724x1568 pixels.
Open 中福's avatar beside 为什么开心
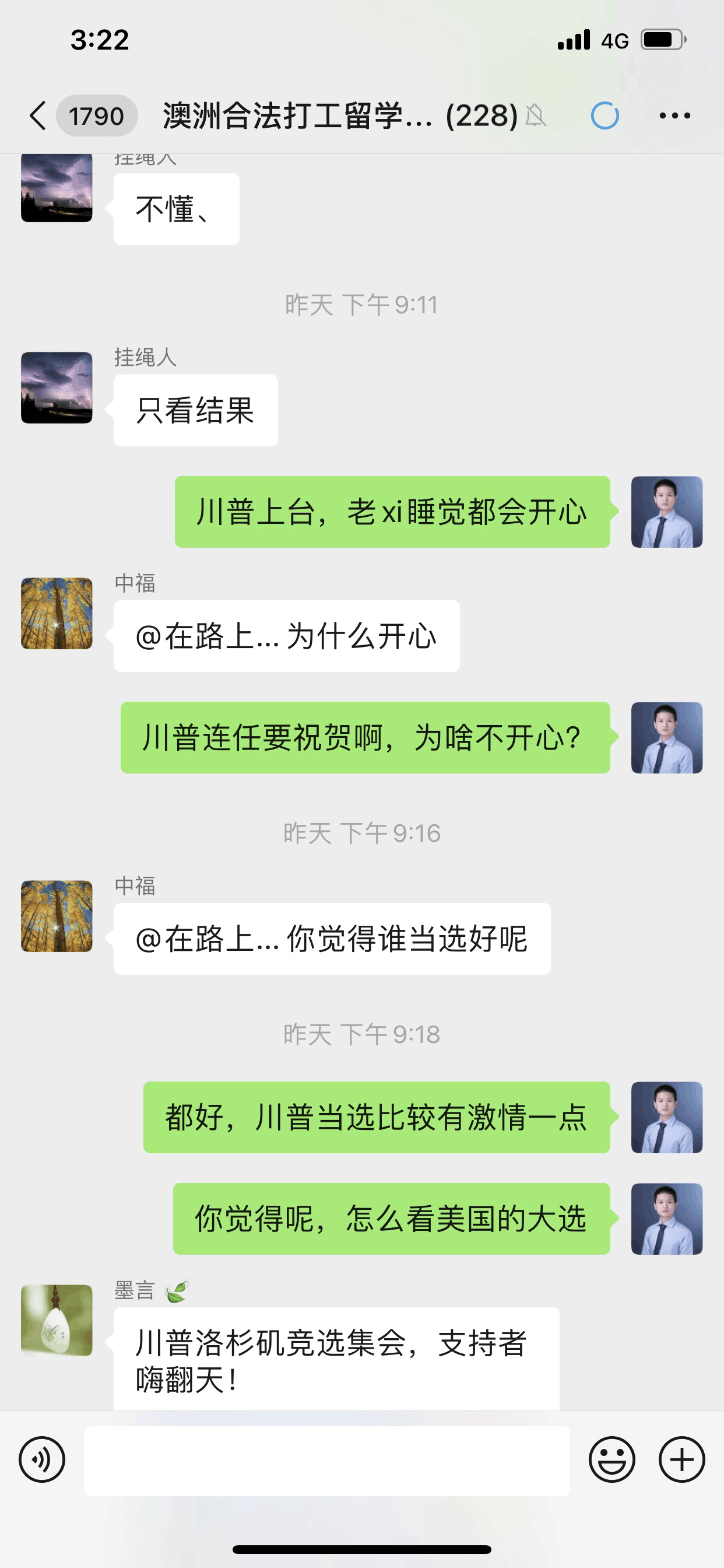pyautogui.click(x=57, y=614)
